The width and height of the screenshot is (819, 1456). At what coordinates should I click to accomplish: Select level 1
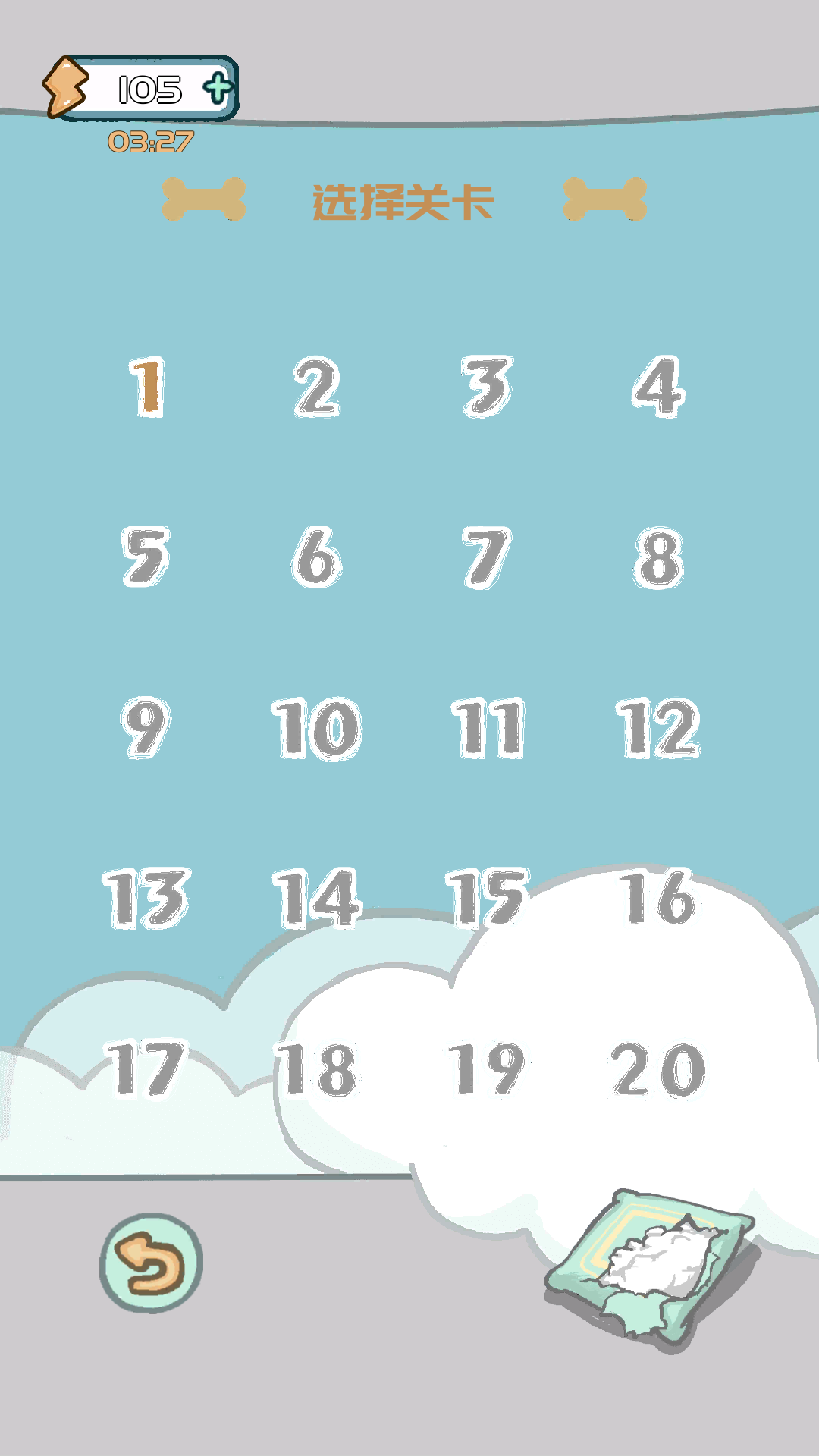pos(148,387)
